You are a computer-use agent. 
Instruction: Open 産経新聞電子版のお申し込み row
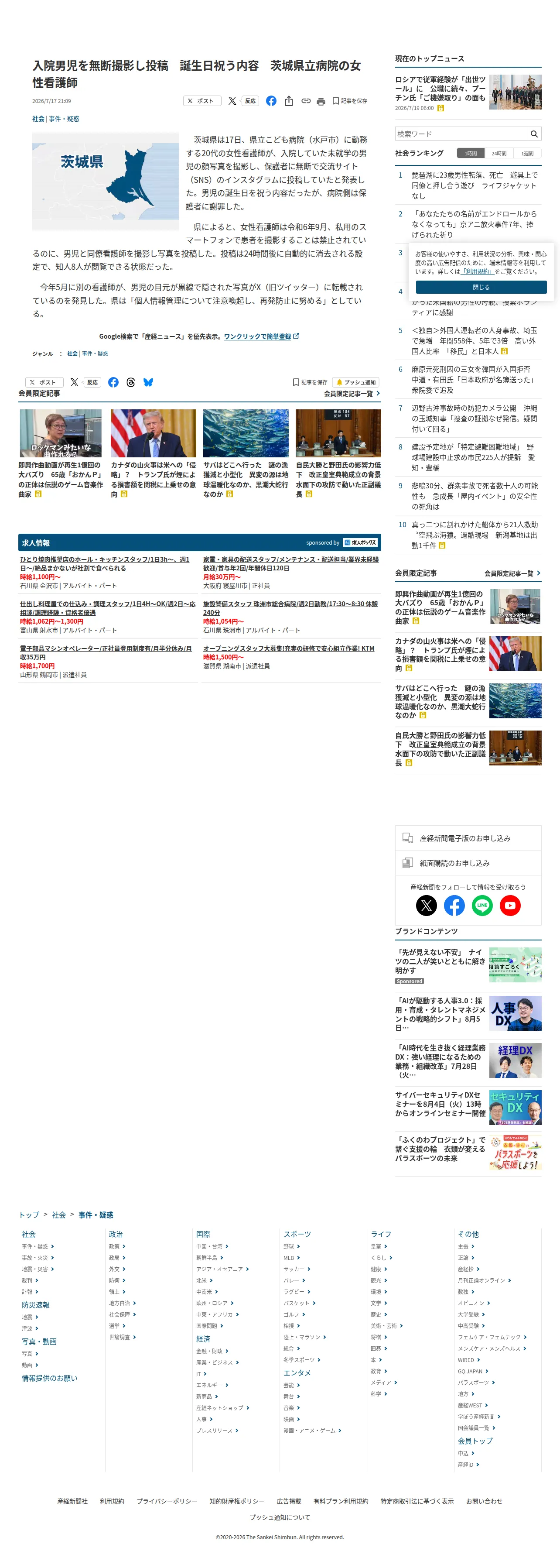pos(468,838)
